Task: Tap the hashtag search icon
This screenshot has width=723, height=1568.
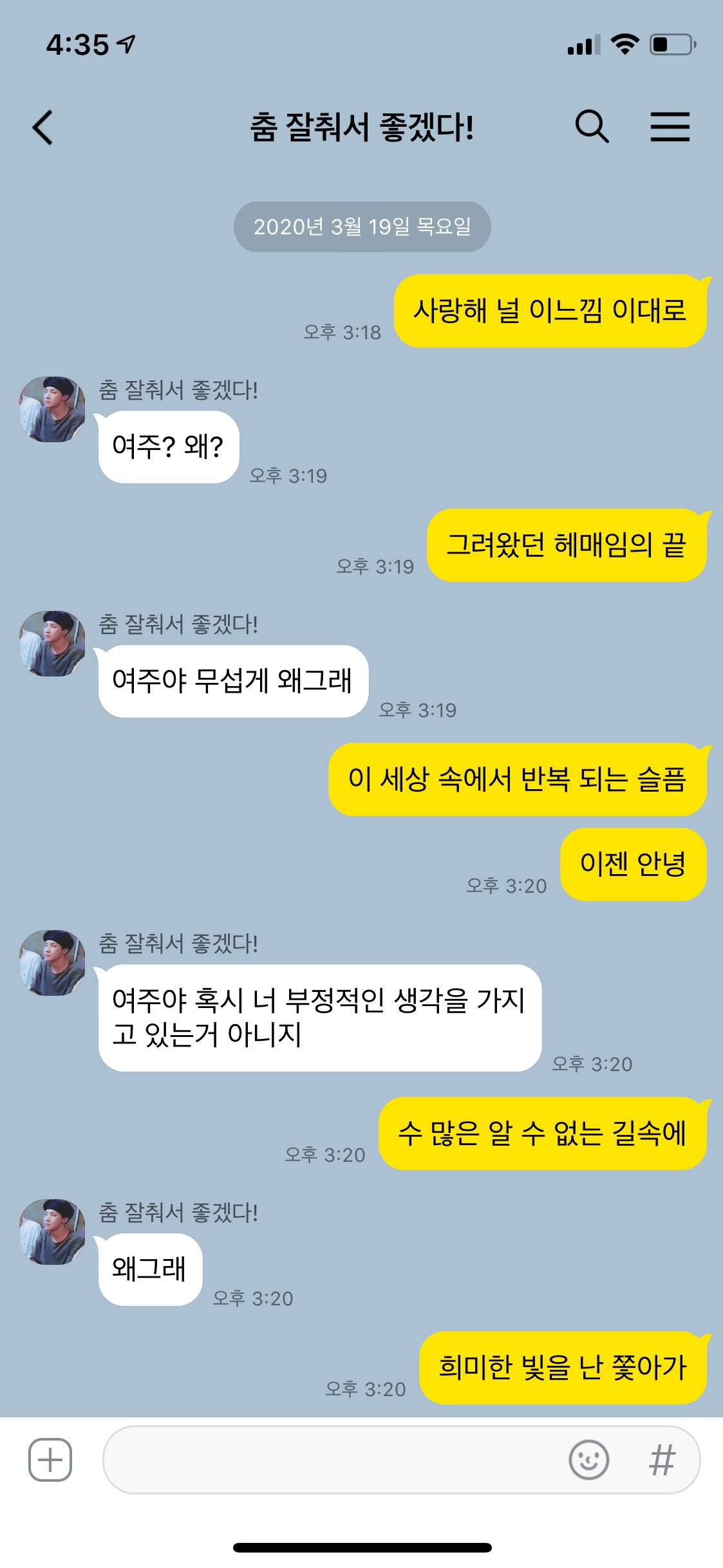Action: (x=662, y=1459)
